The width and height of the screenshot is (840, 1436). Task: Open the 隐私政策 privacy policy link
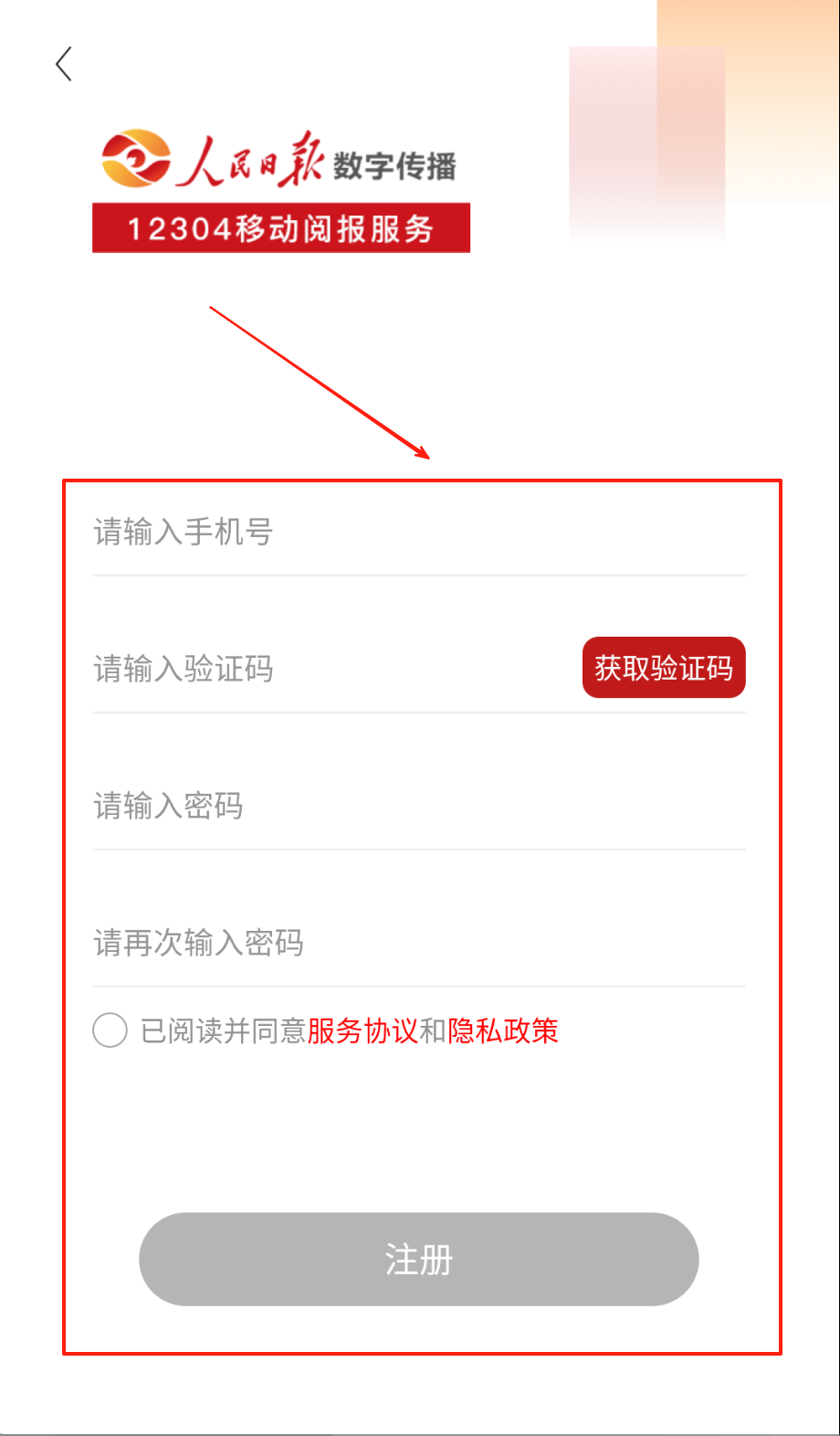[x=502, y=1031]
